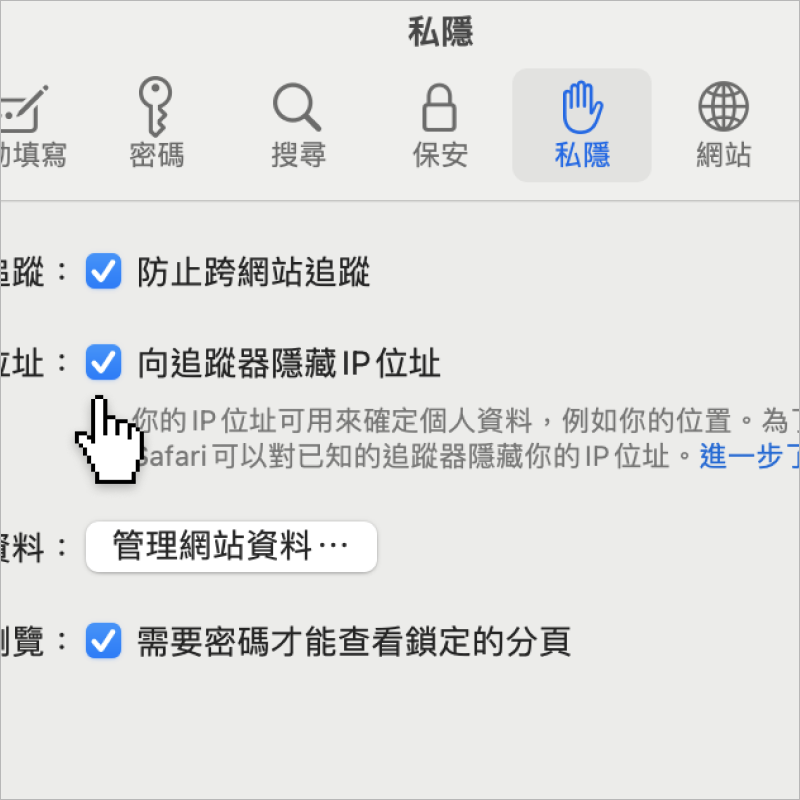This screenshot has width=800, height=800.
Task: Open the 網站 settings tab
Action: pos(723,125)
